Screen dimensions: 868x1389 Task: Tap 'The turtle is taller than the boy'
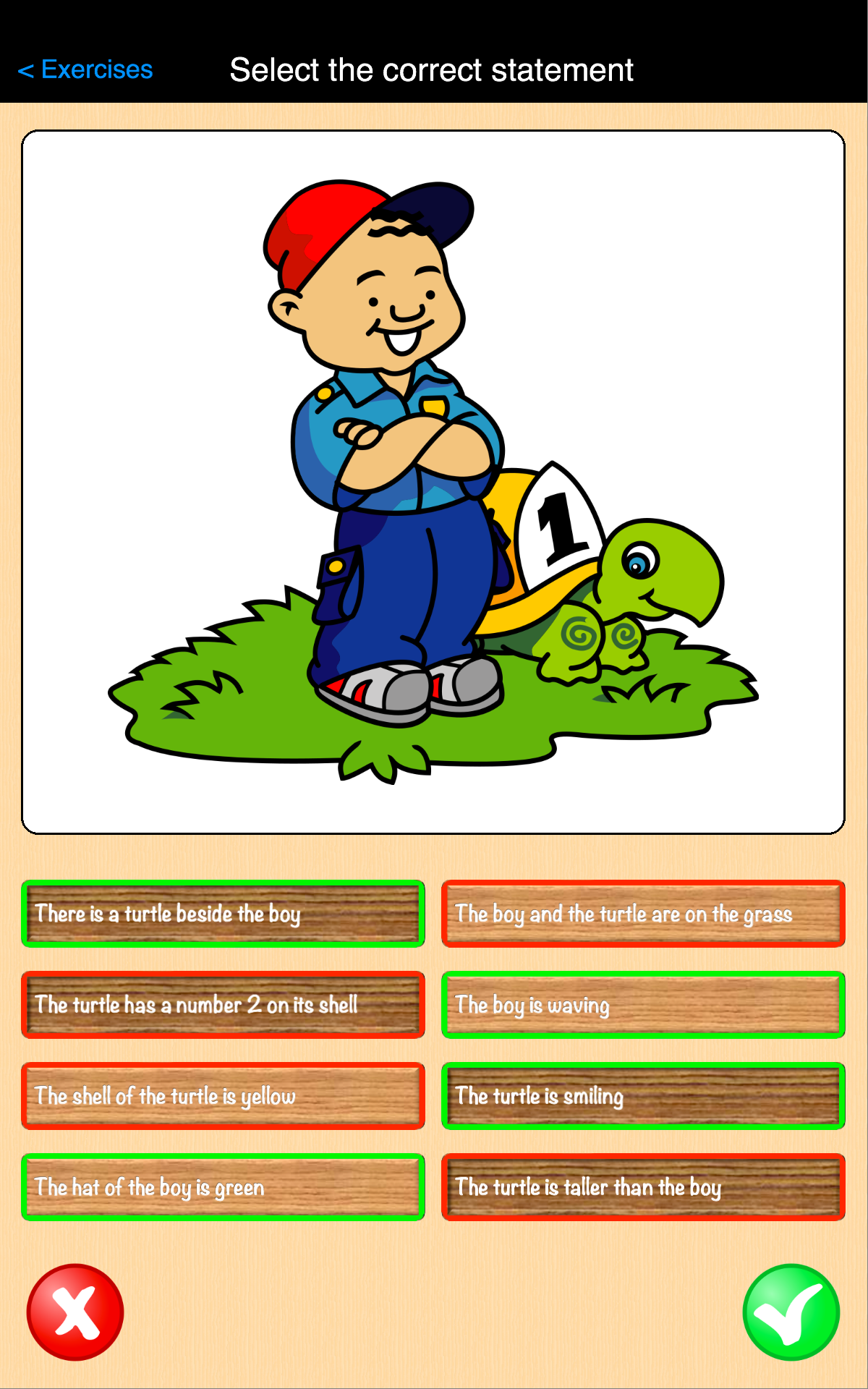643,1187
